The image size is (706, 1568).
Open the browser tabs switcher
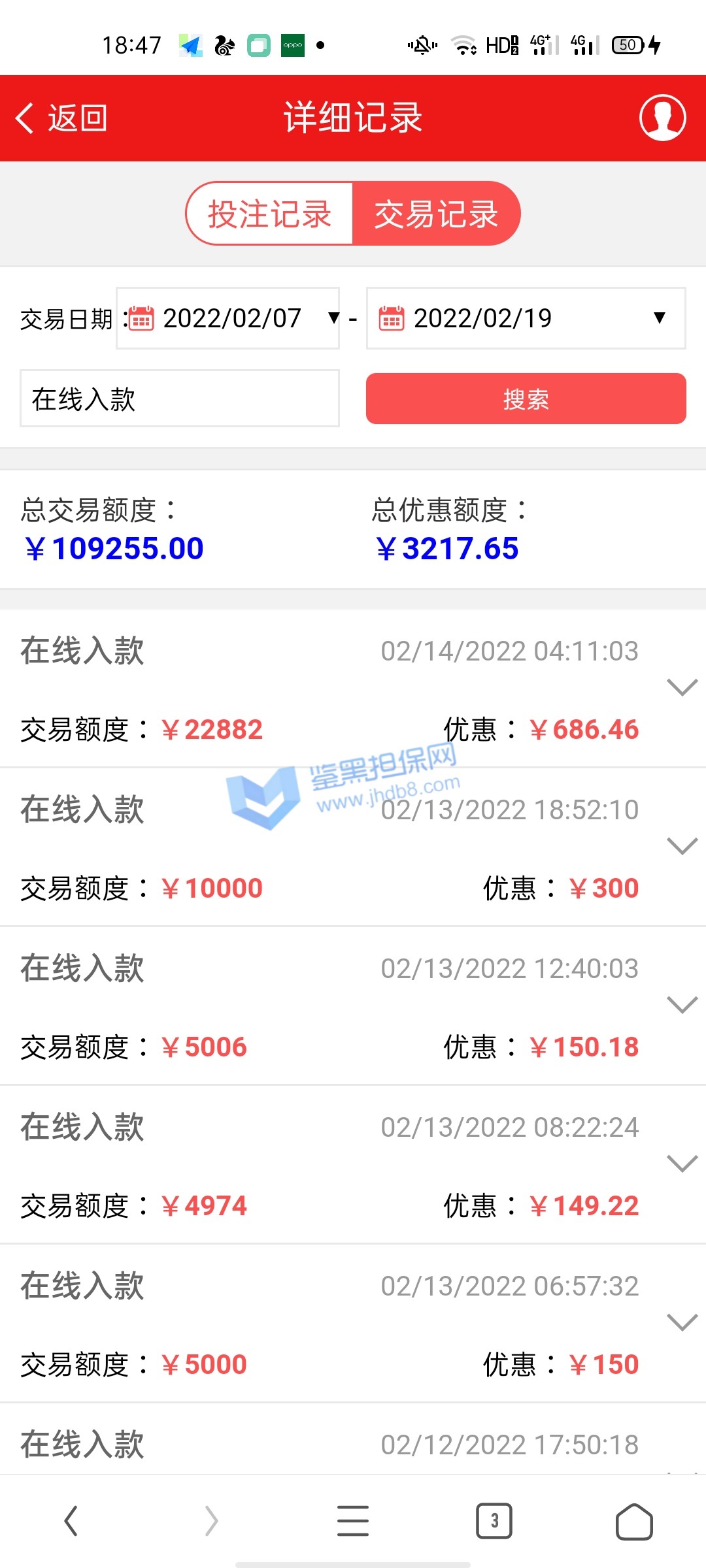click(494, 1521)
